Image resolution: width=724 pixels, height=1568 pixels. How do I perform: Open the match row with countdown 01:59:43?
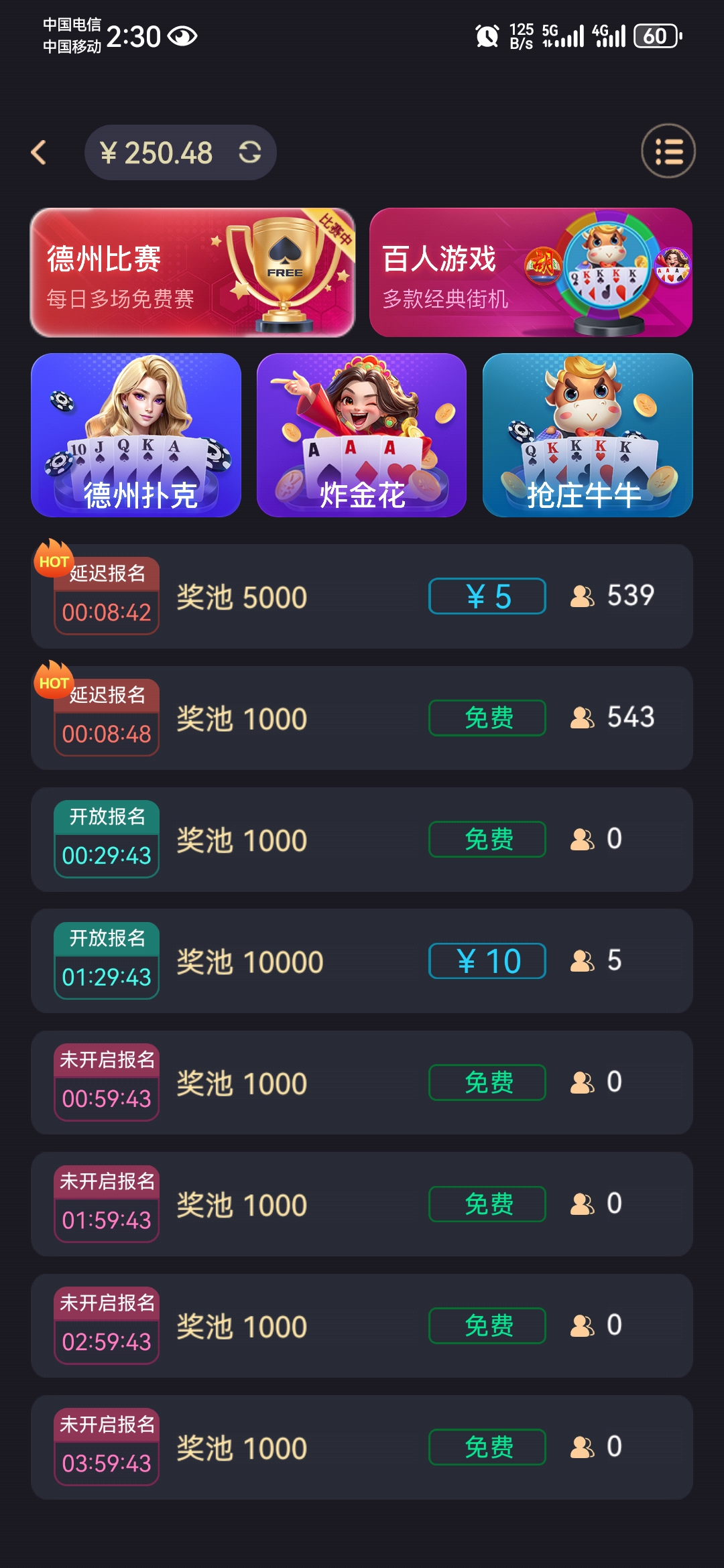click(x=362, y=1204)
